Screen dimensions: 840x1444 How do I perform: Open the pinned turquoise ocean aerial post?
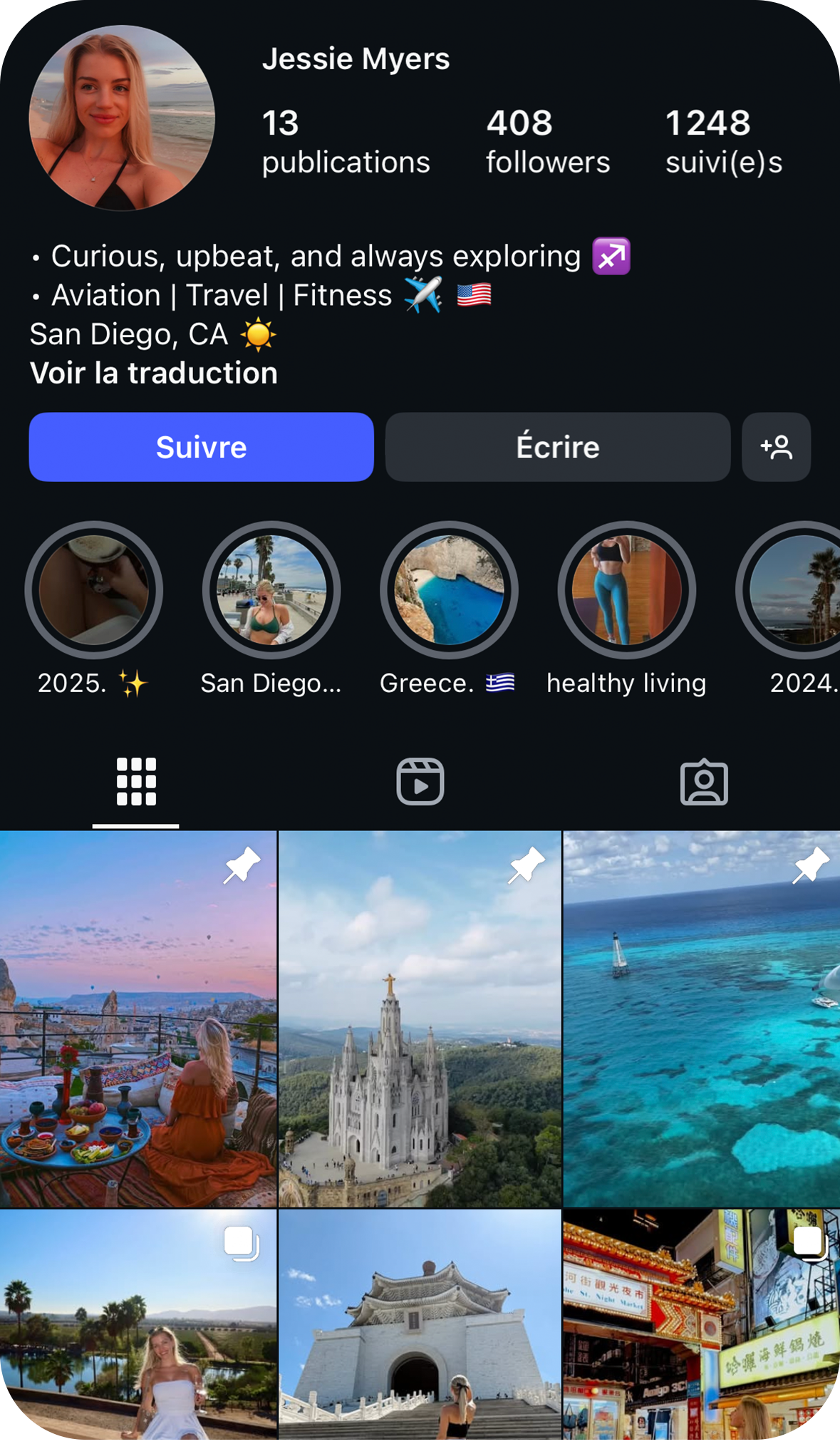tap(702, 1018)
